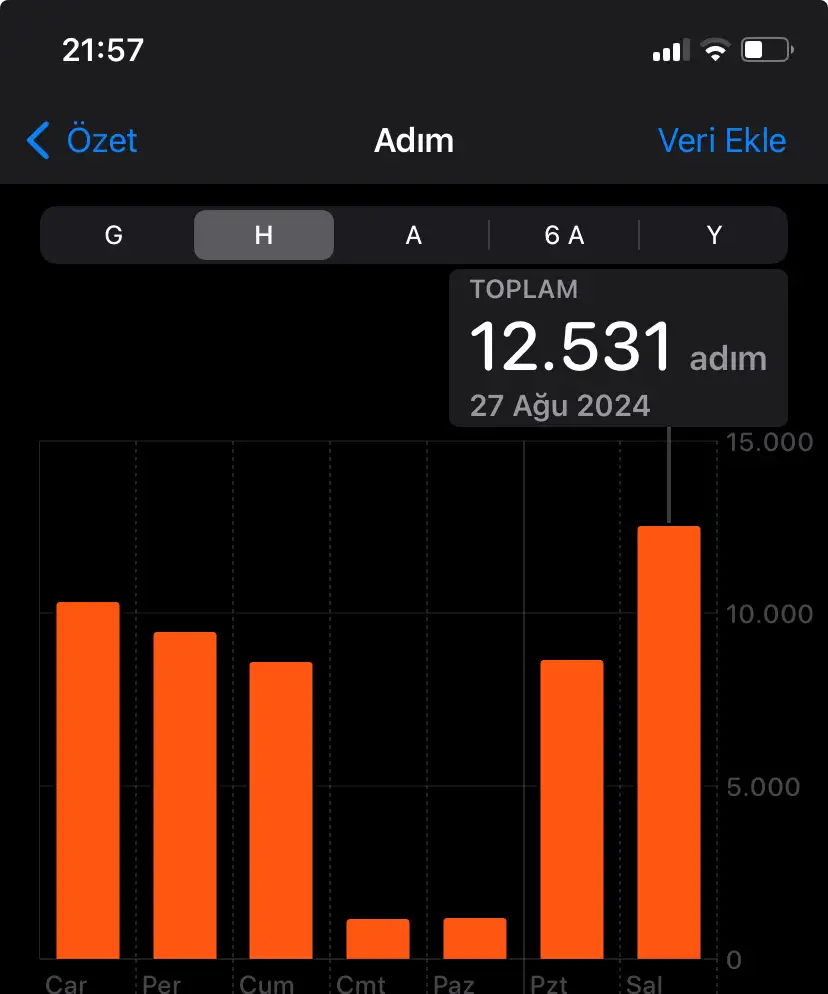The height and width of the screenshot is (994, 828).
Task: Select the Per bar in the chart
Action: click(x=185, y=795)
